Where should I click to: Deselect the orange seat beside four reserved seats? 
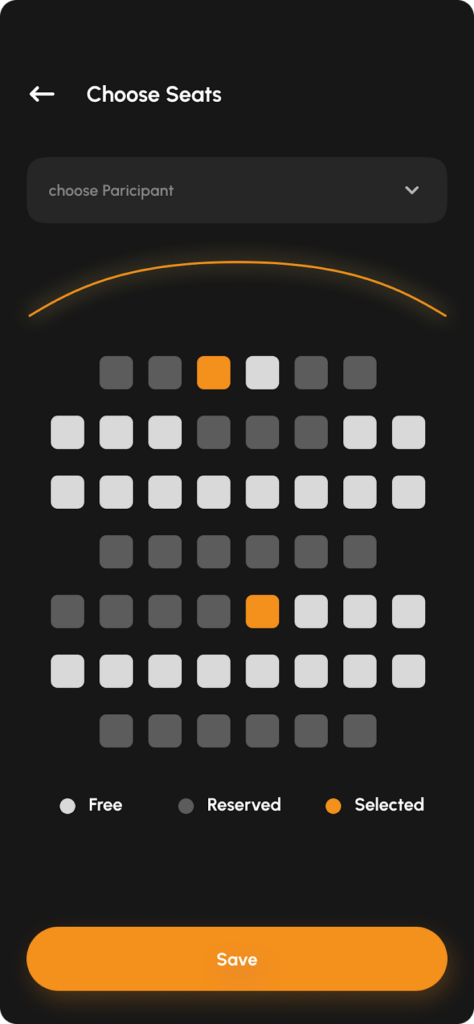coord(262,611)
